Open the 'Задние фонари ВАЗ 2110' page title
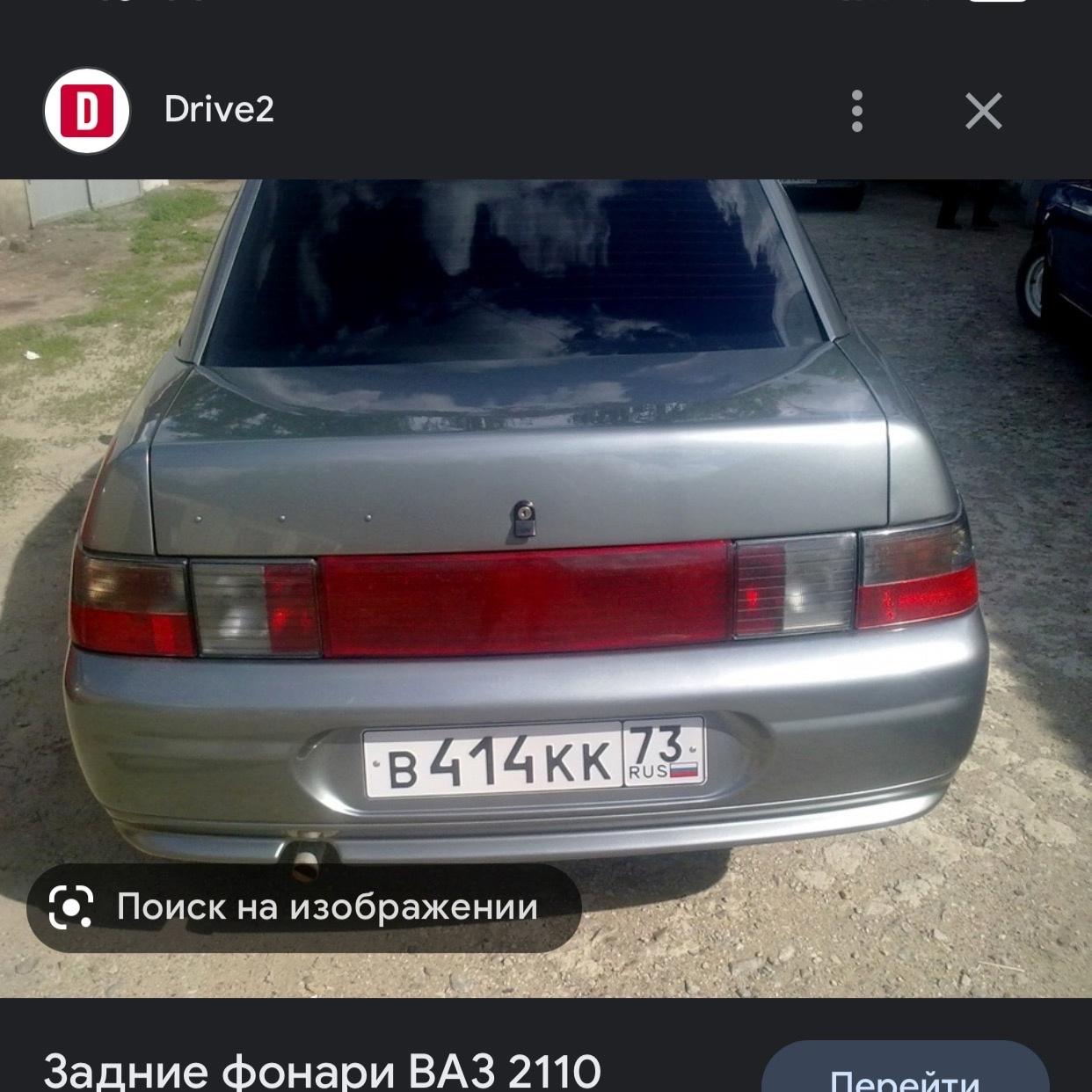Image resolution: width=1092 pixels, height=1092 pixels. click(x=322, y=1071)
